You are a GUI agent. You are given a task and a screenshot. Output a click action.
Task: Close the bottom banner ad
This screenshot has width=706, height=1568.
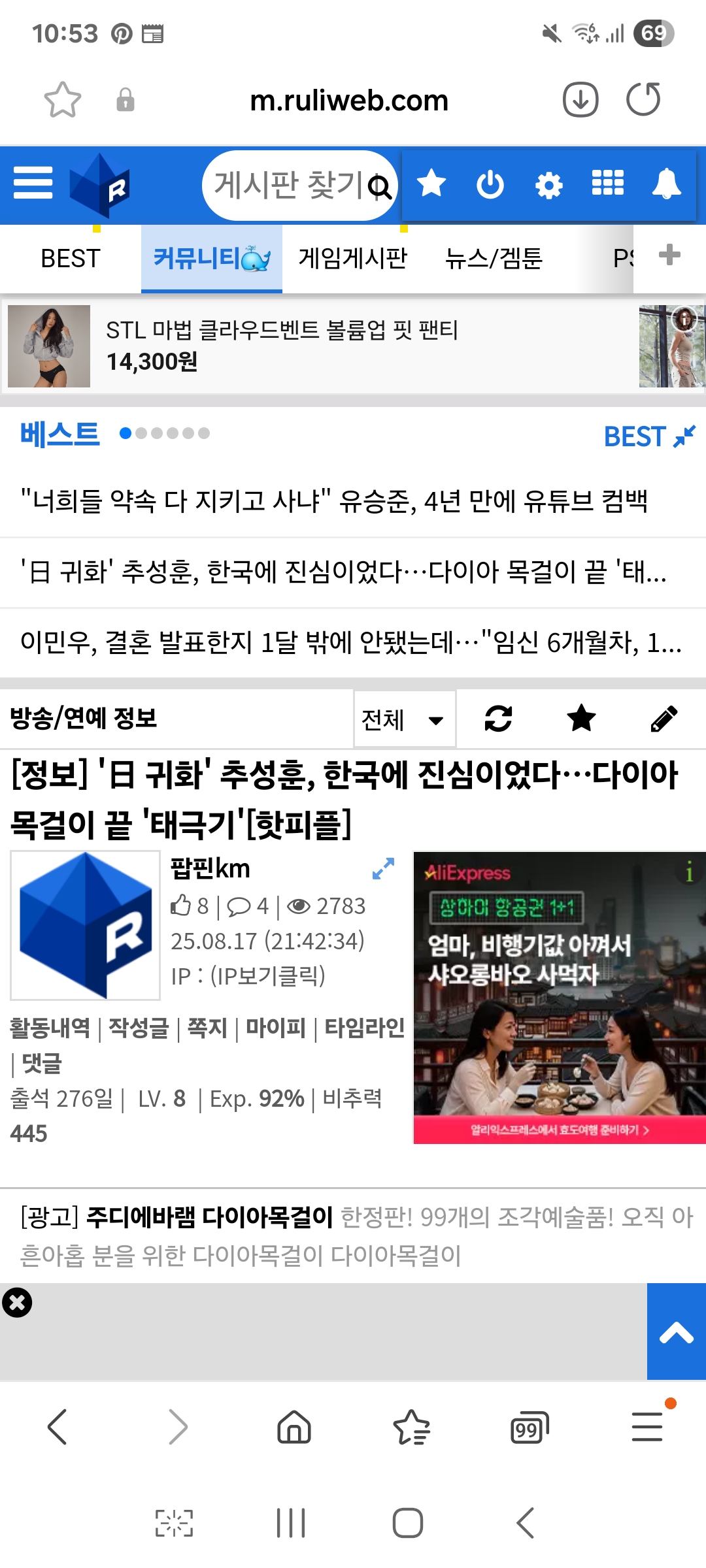(17, 1303)
